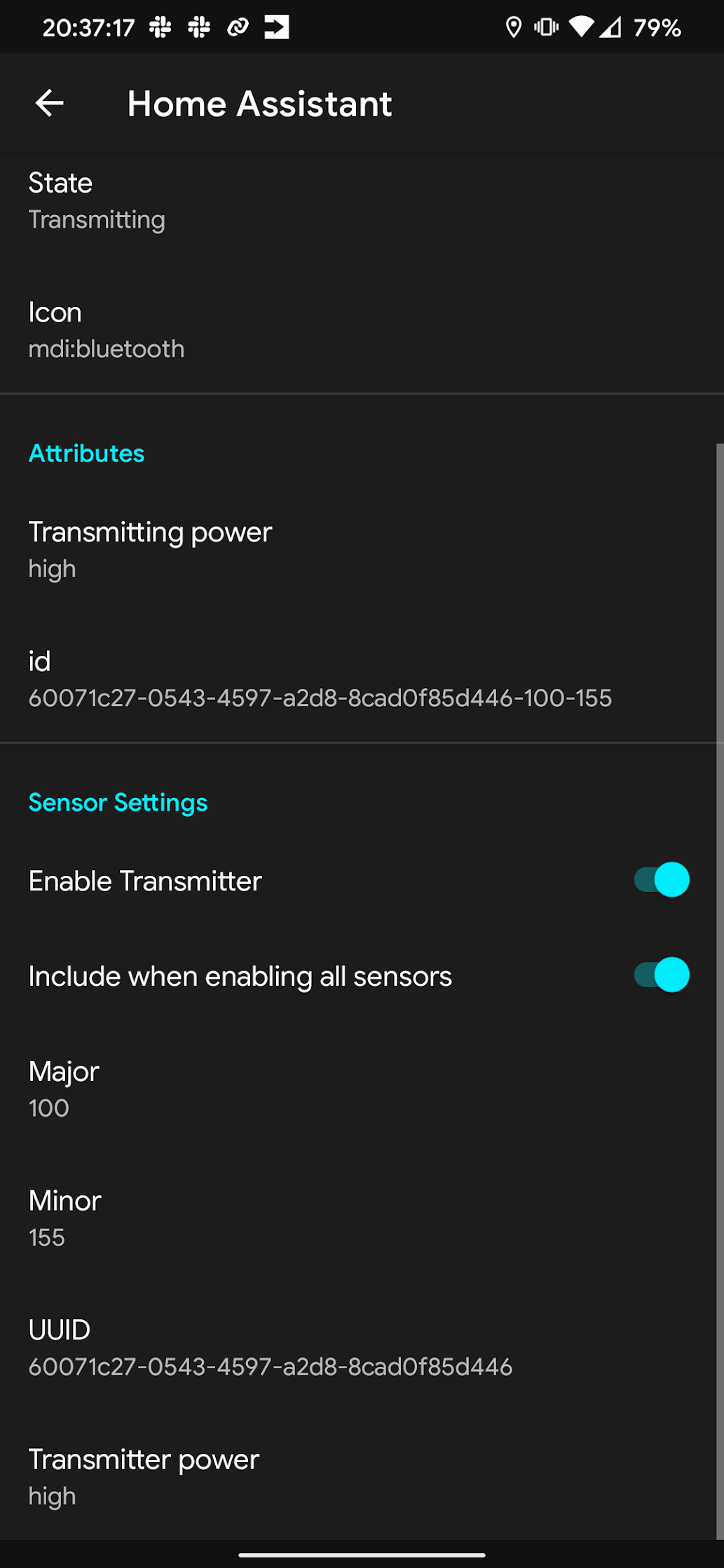Tap the first Slack notification icon

[160, 27]
